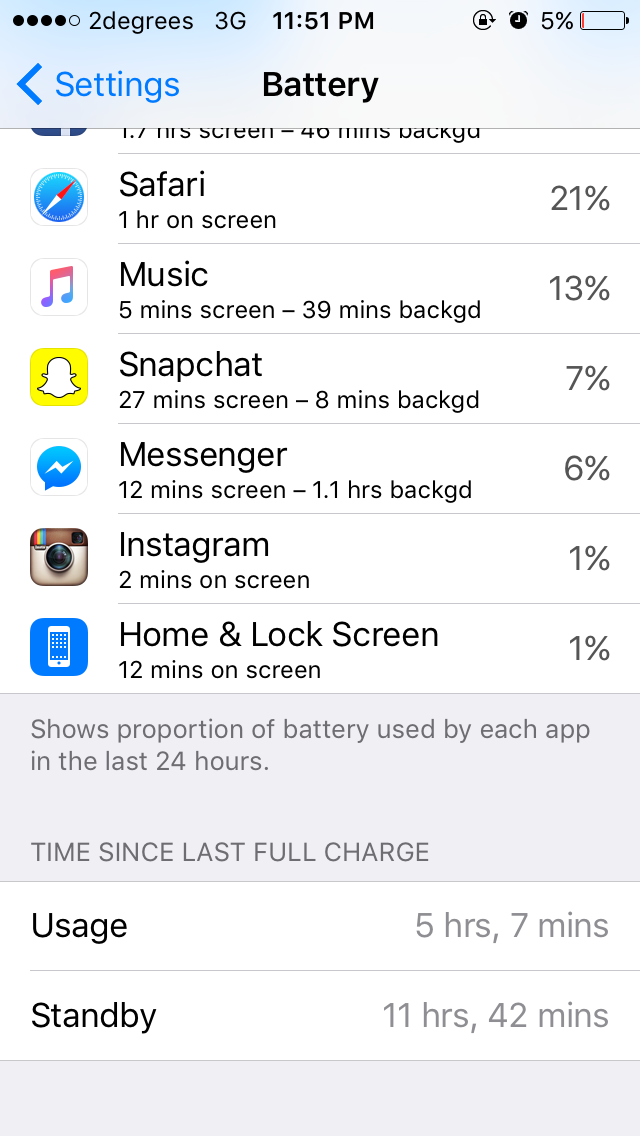
Task: Select the Music battery usage row
Action: point(320,288)
